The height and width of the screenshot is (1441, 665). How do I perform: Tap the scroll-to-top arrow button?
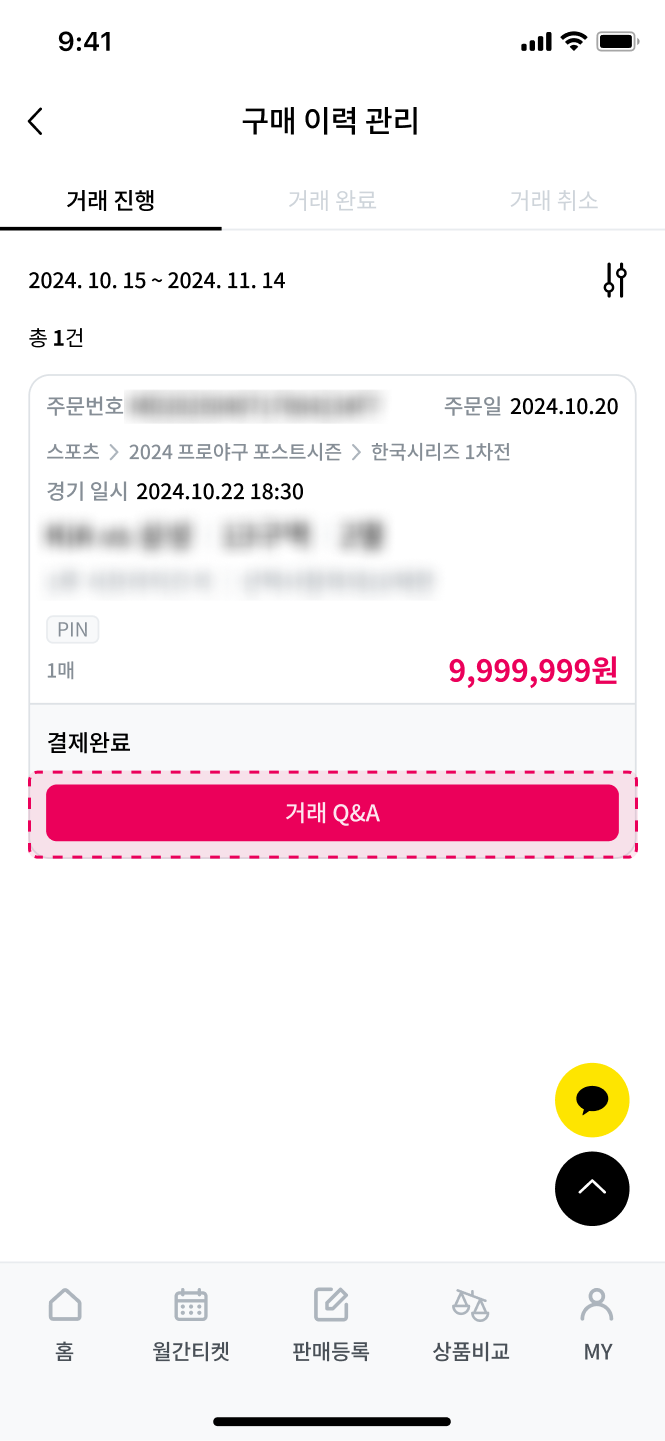click(592, 1189)
